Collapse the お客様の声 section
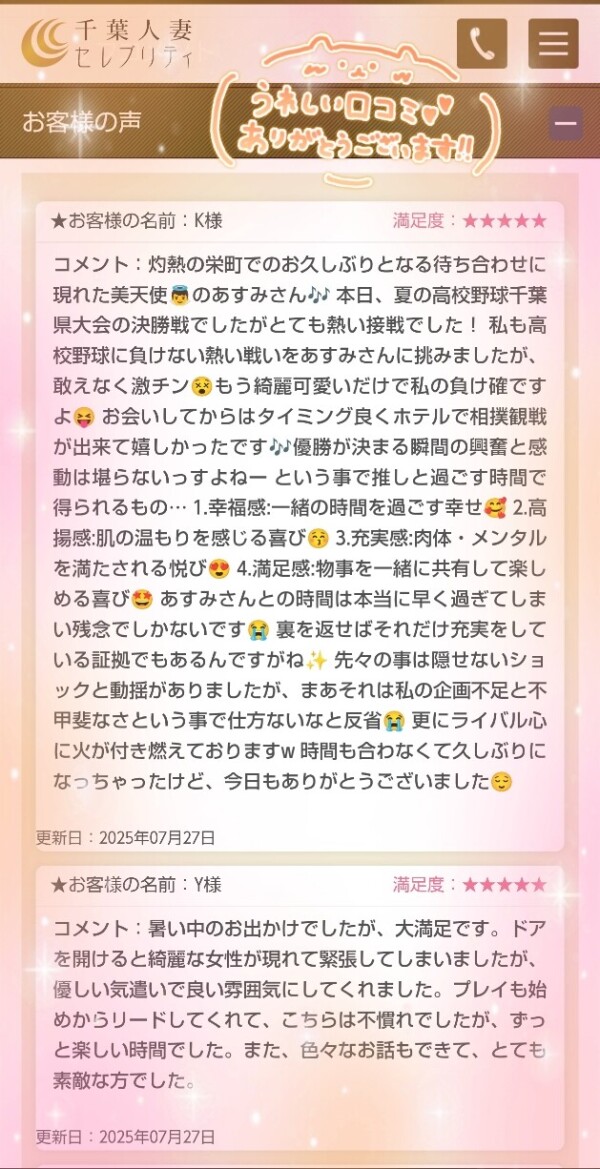The height and width of the screenshot is (1169, 600). 566,124
